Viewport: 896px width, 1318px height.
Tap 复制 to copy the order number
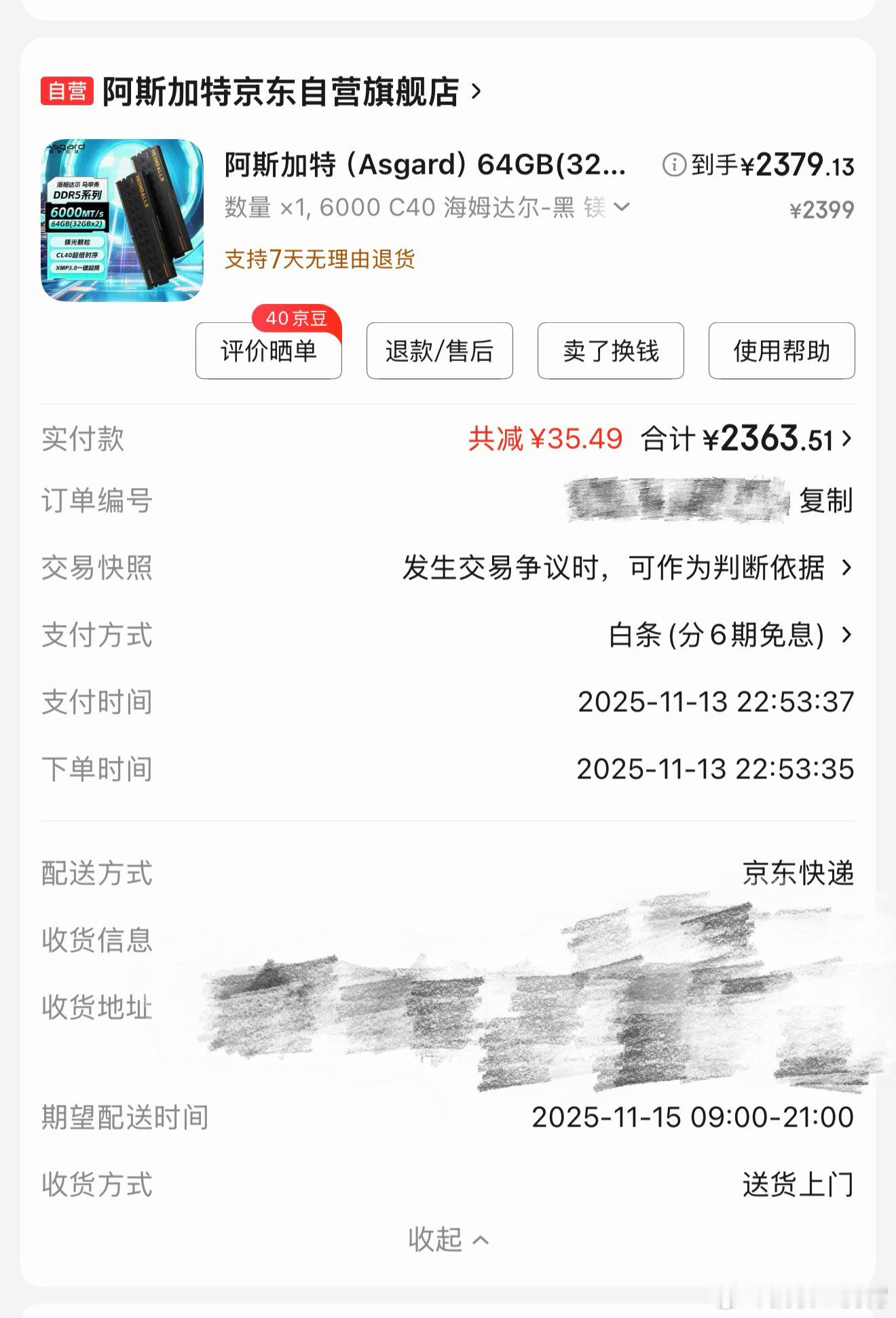tap(826, 500)
